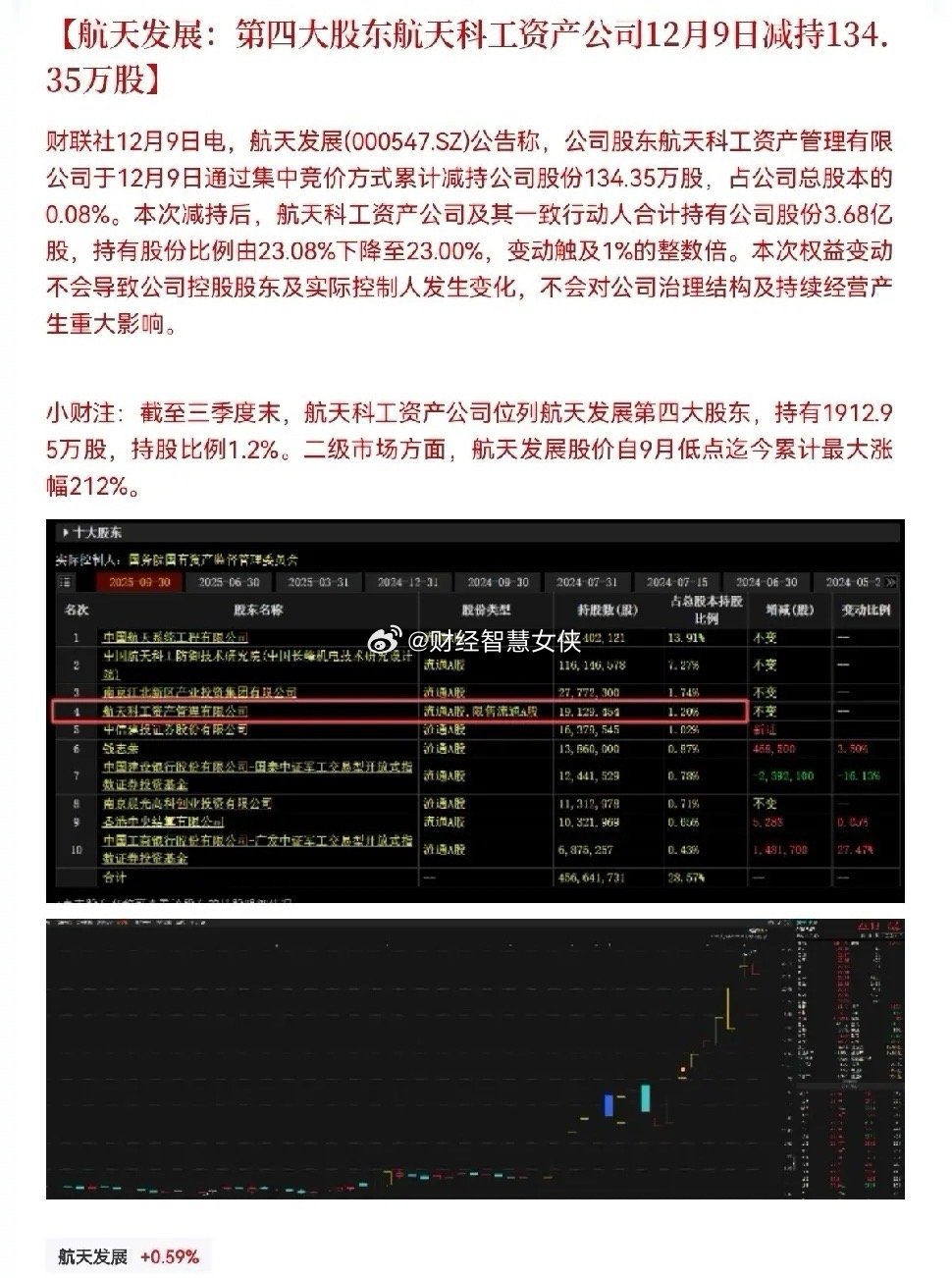Click the 不变 status in the highlighted row
Screen dimensions: 952x1278
[x=767, y=710]
